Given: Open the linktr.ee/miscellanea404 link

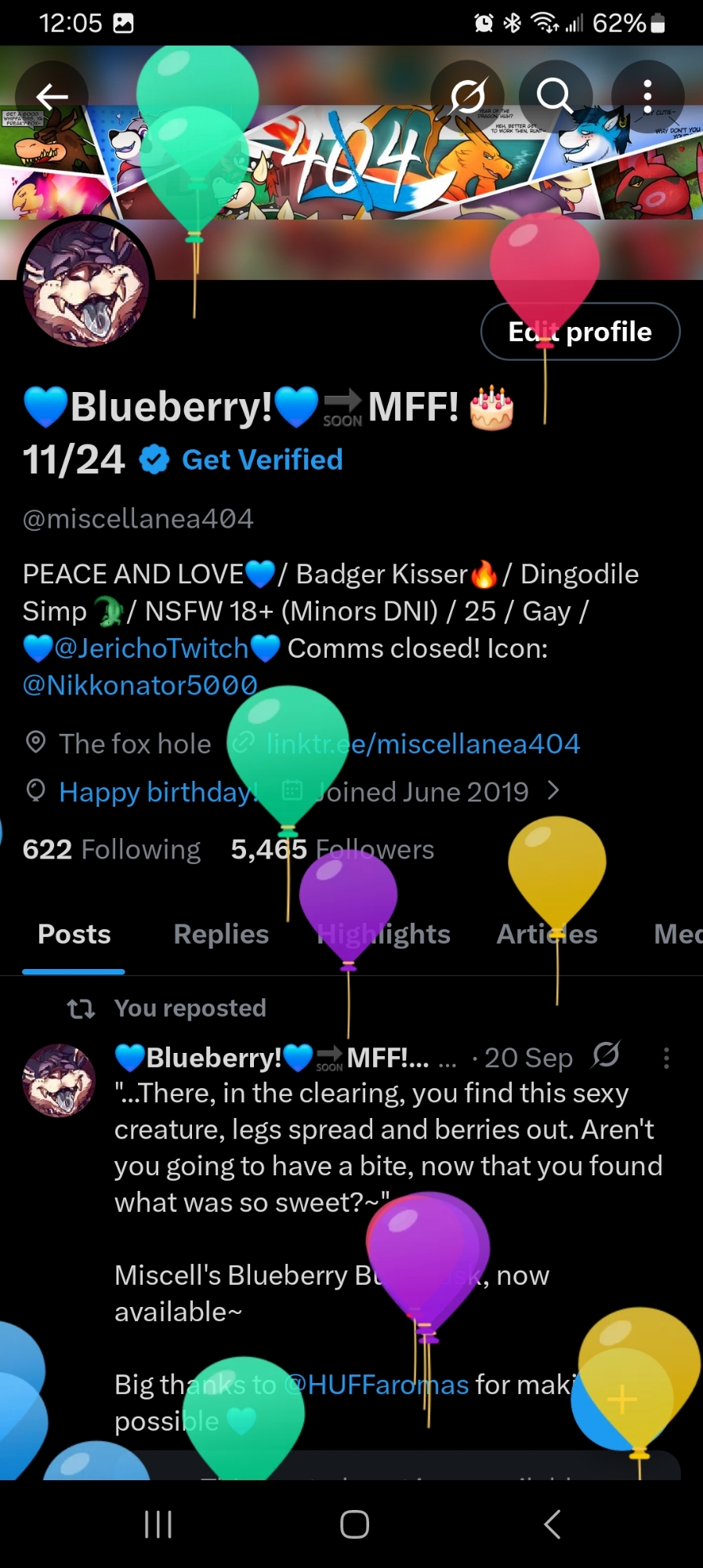Looking at the screenshot, I should [423, 744].
